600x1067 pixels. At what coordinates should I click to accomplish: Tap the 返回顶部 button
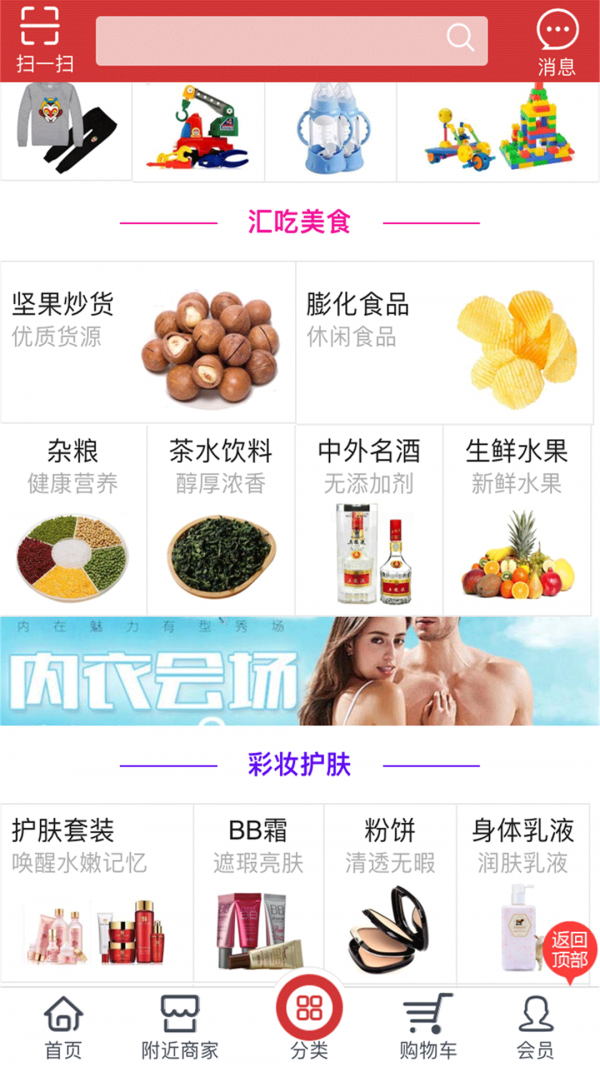click(571, 949)
